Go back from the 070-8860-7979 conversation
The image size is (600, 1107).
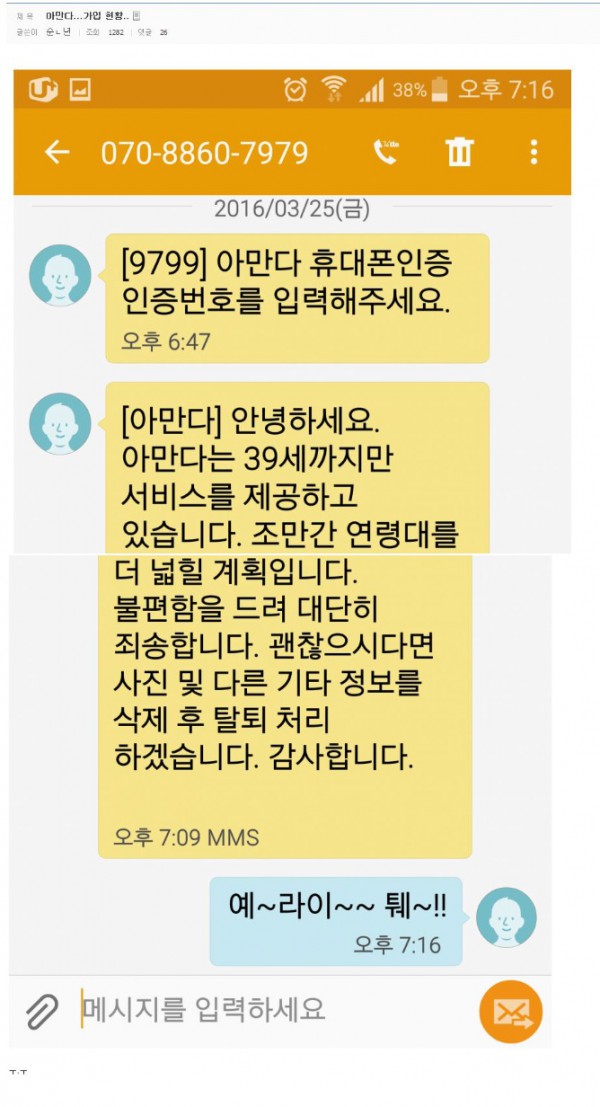57,152
